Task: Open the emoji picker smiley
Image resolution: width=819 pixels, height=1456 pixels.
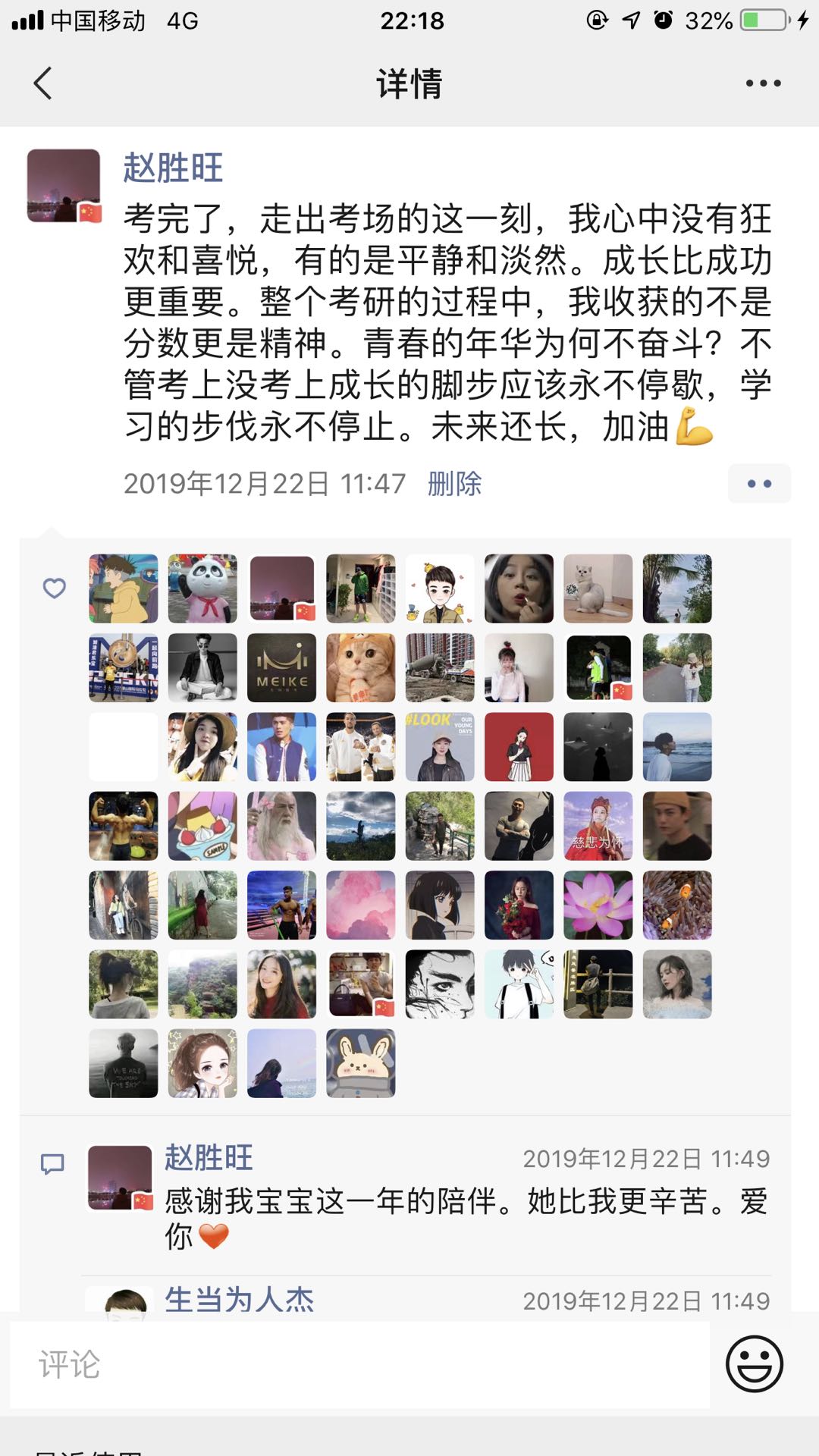Action: click(754, 1364)
